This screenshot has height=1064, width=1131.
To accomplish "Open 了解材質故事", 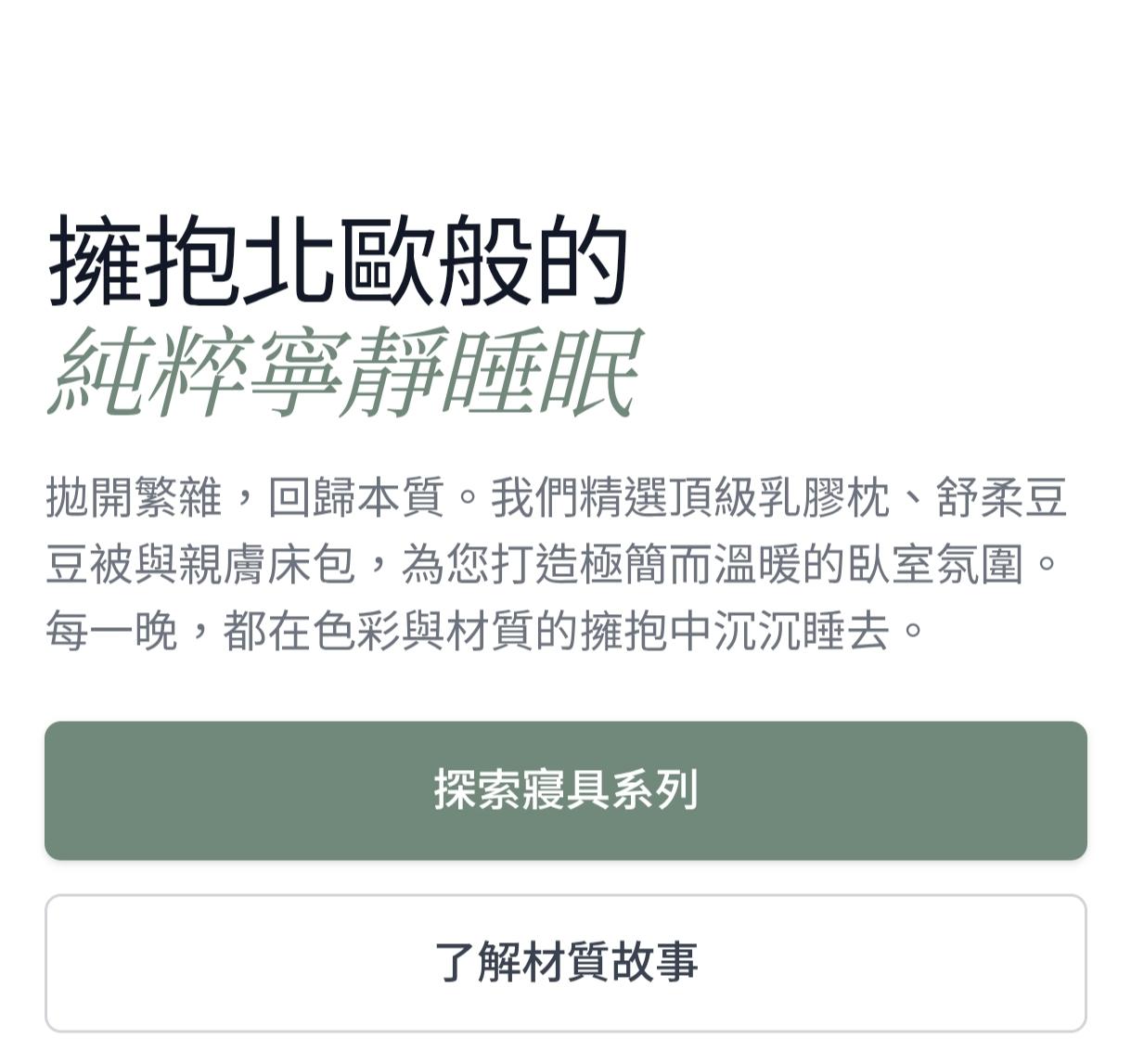I will (x=565, y=963).
